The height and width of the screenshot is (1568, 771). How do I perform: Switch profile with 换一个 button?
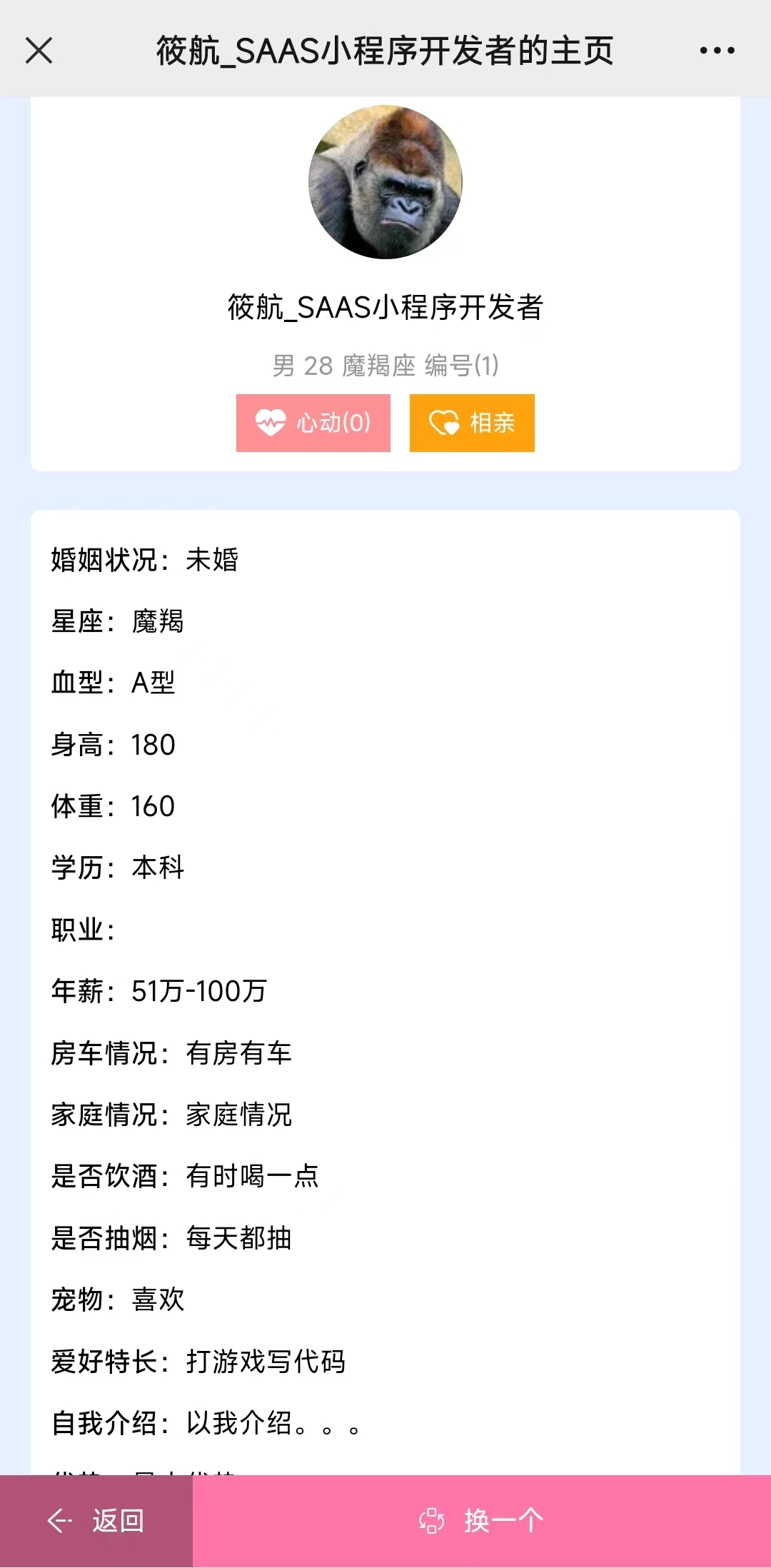click(x=482, y=1521)
